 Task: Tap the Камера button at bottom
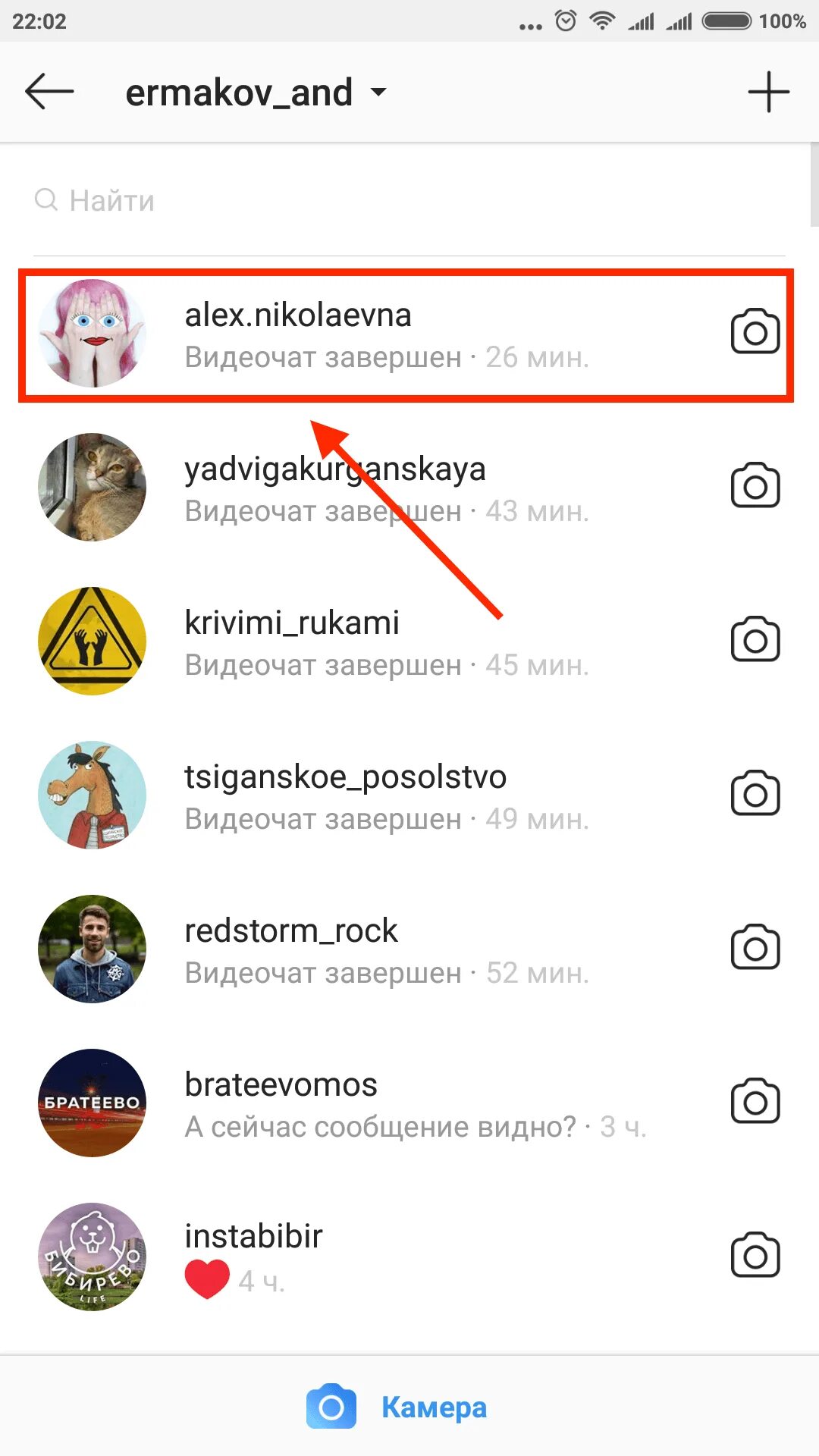(397, 1407)
